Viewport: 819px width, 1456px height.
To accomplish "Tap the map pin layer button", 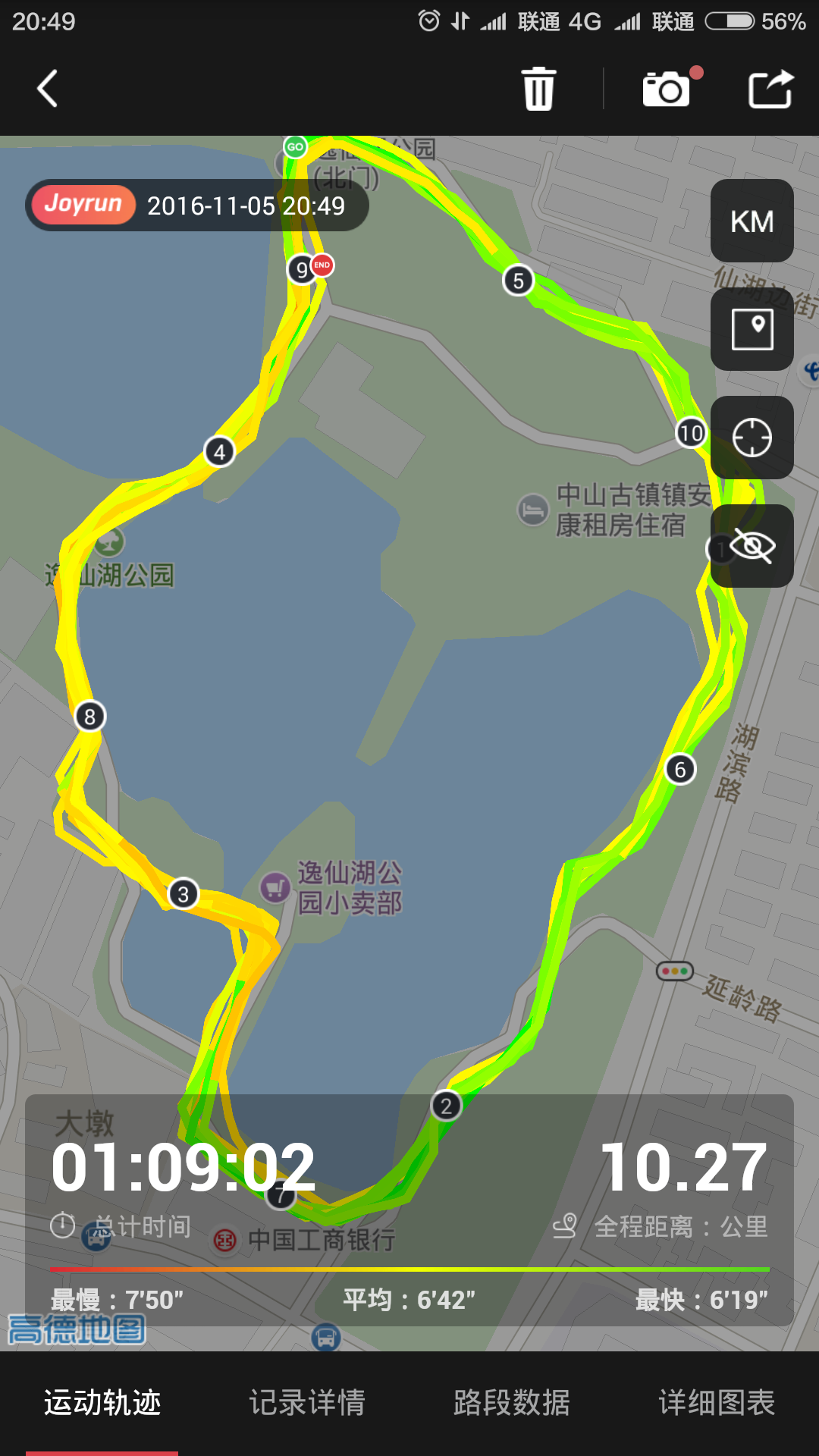I will coord(752,329).
